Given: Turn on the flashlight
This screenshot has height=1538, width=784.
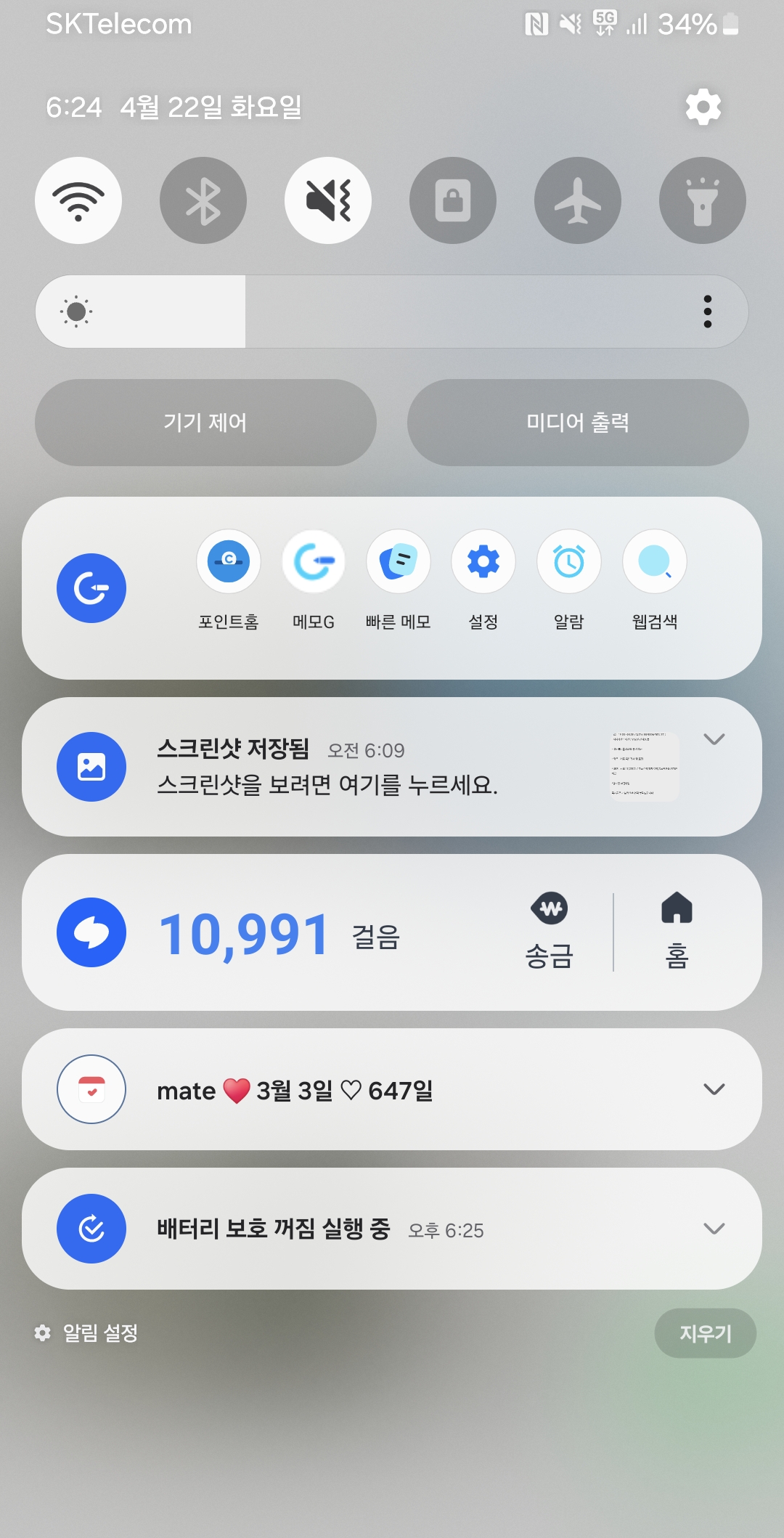Looking at the screenshot, I should tap(703, 200).
